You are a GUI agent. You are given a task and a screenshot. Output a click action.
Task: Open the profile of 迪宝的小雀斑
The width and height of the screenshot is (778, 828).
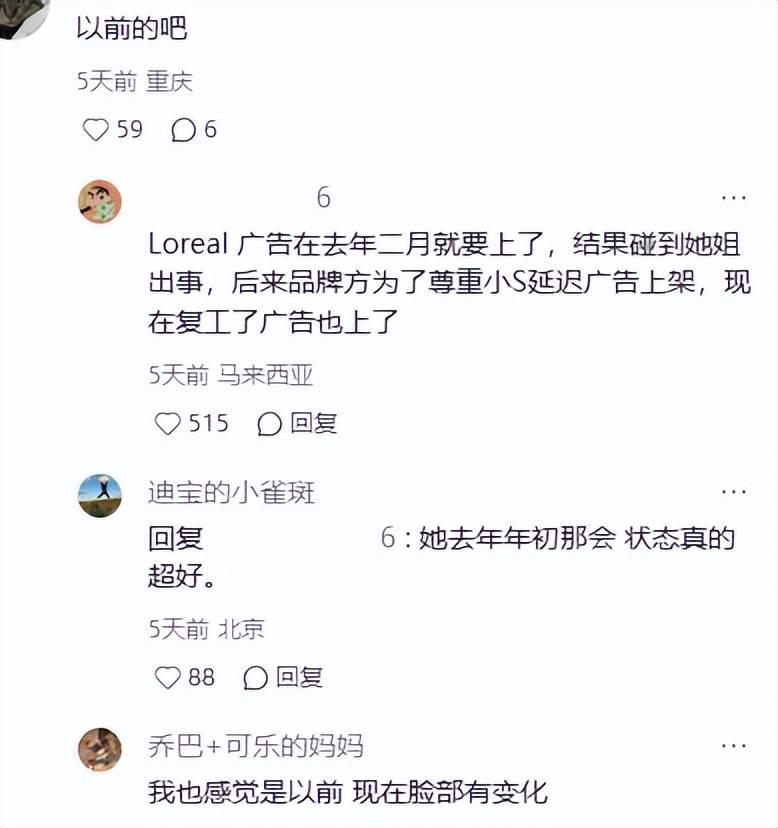100,495
